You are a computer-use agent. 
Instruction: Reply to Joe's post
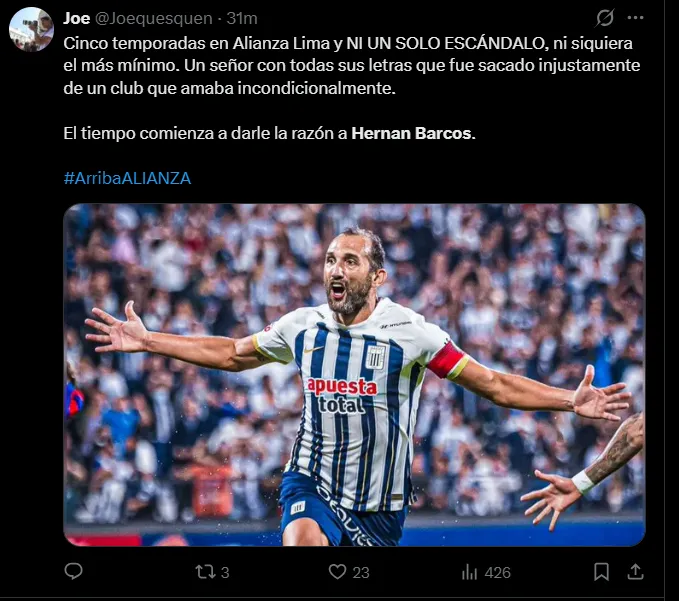[73, 572]
